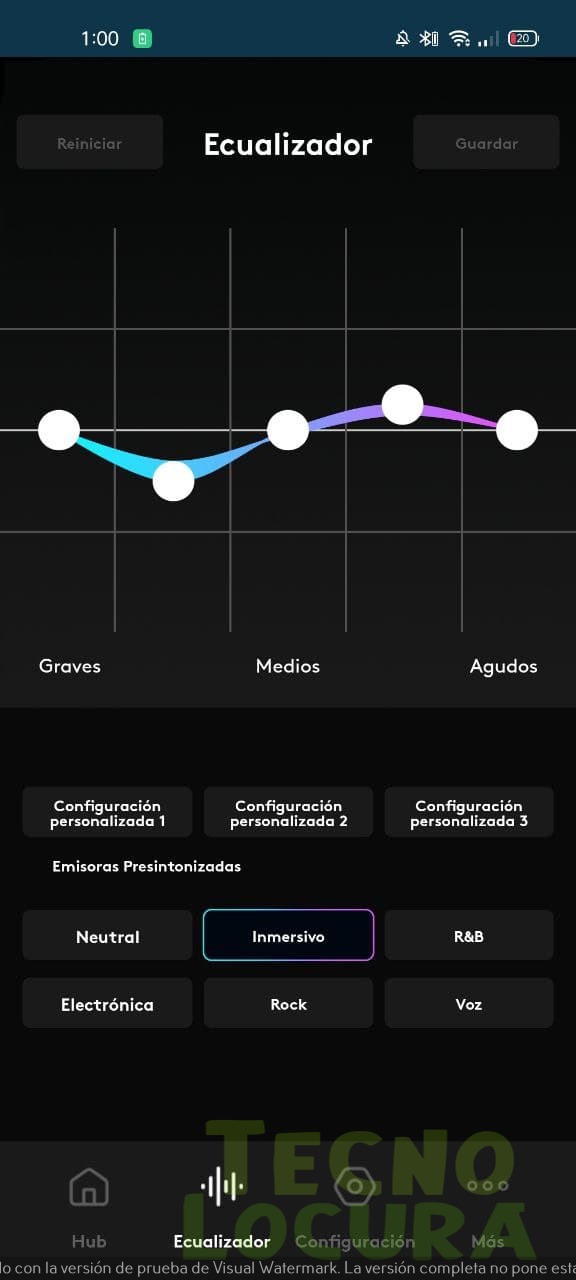Switch to the R&B preset

pos(469,935)
